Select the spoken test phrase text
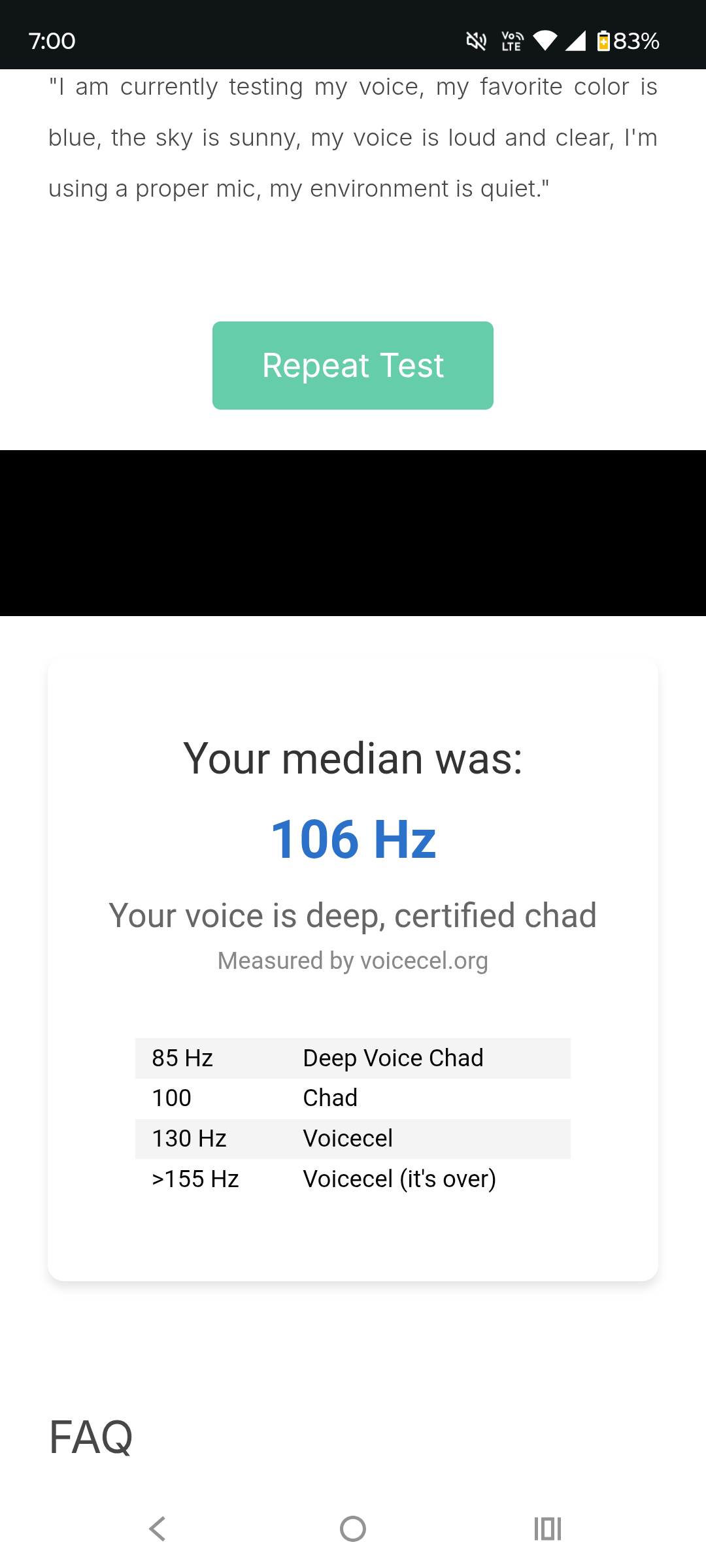The width and height of the screenshot is (706, 1568). click(353, 137)
